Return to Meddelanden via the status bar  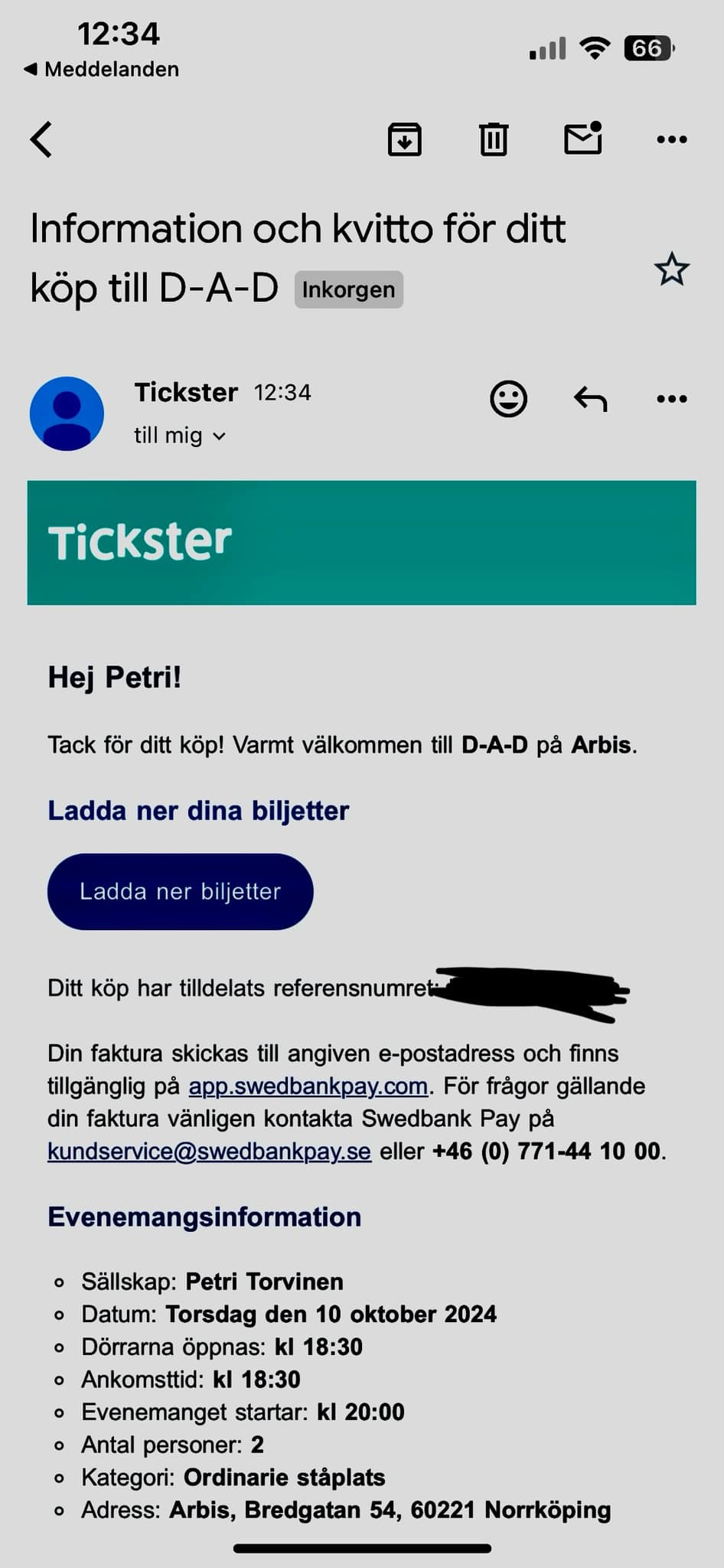[101, 69]
